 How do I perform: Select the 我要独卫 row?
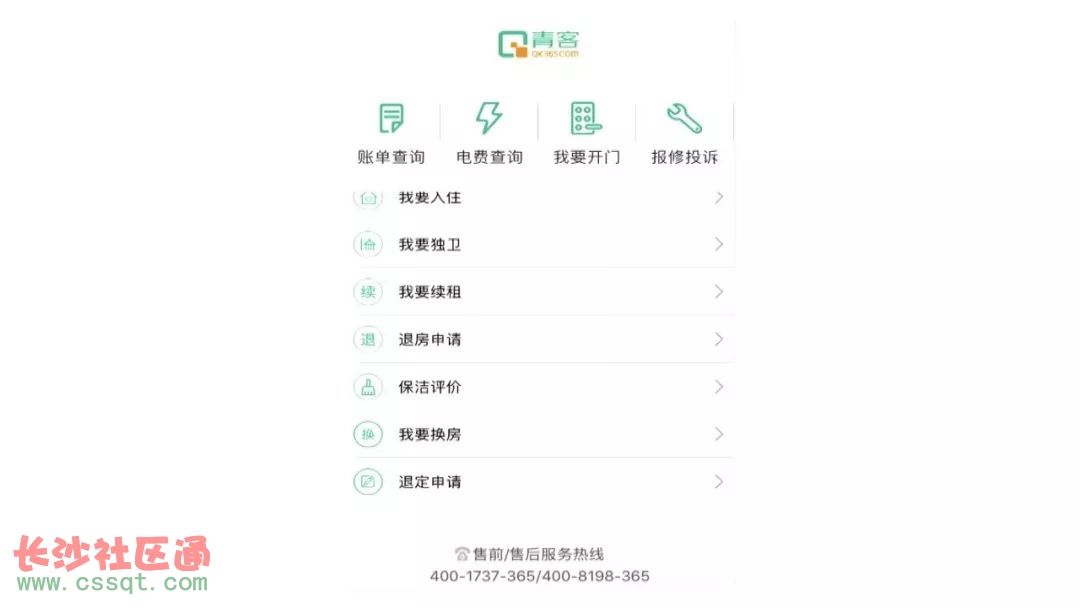[540, 244]
